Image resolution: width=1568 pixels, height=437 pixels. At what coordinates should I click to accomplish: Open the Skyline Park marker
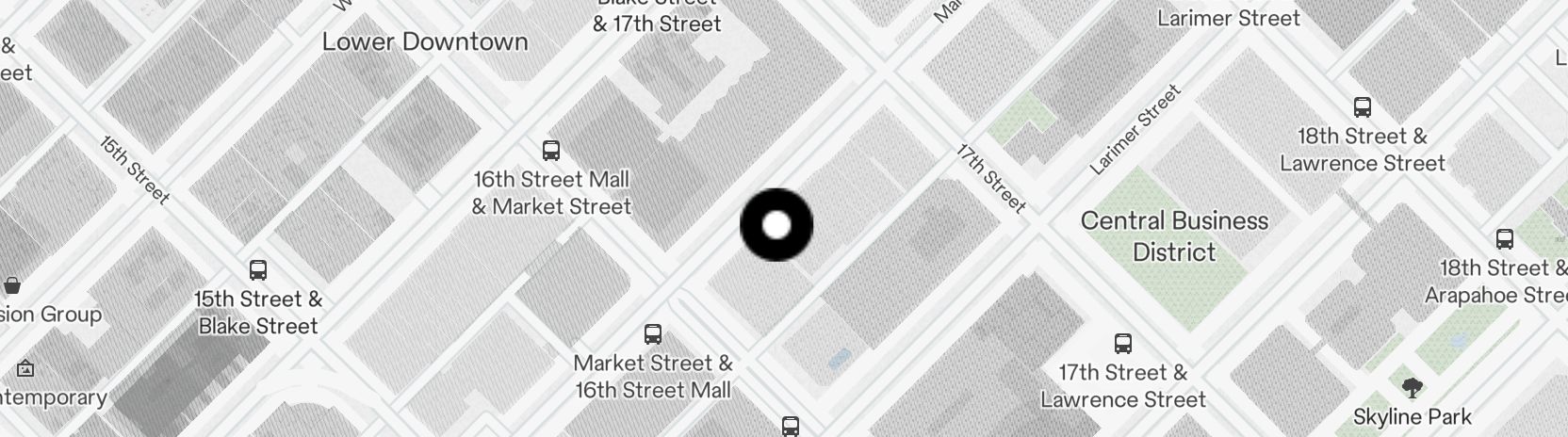(1412, 388)
